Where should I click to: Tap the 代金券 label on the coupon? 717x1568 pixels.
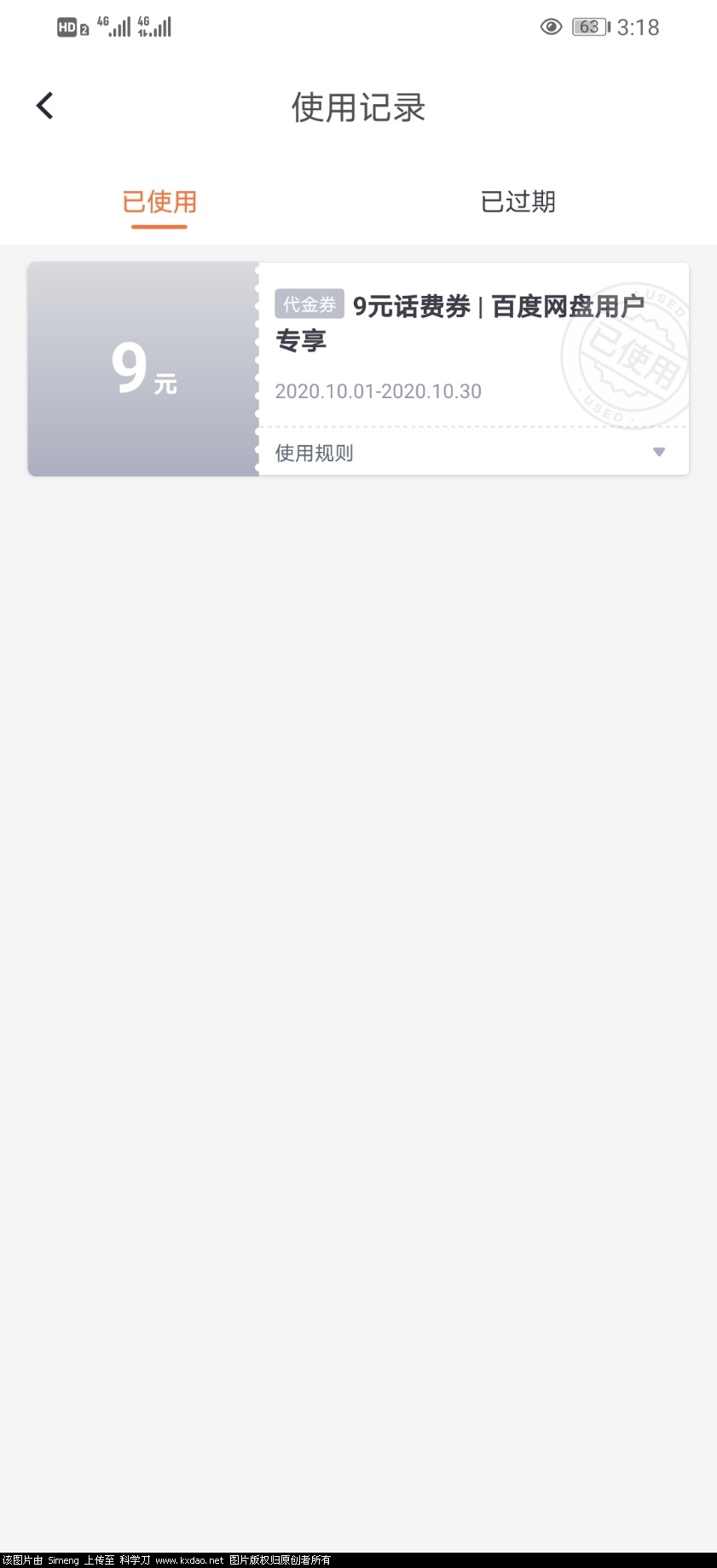(x=309, y=304)
